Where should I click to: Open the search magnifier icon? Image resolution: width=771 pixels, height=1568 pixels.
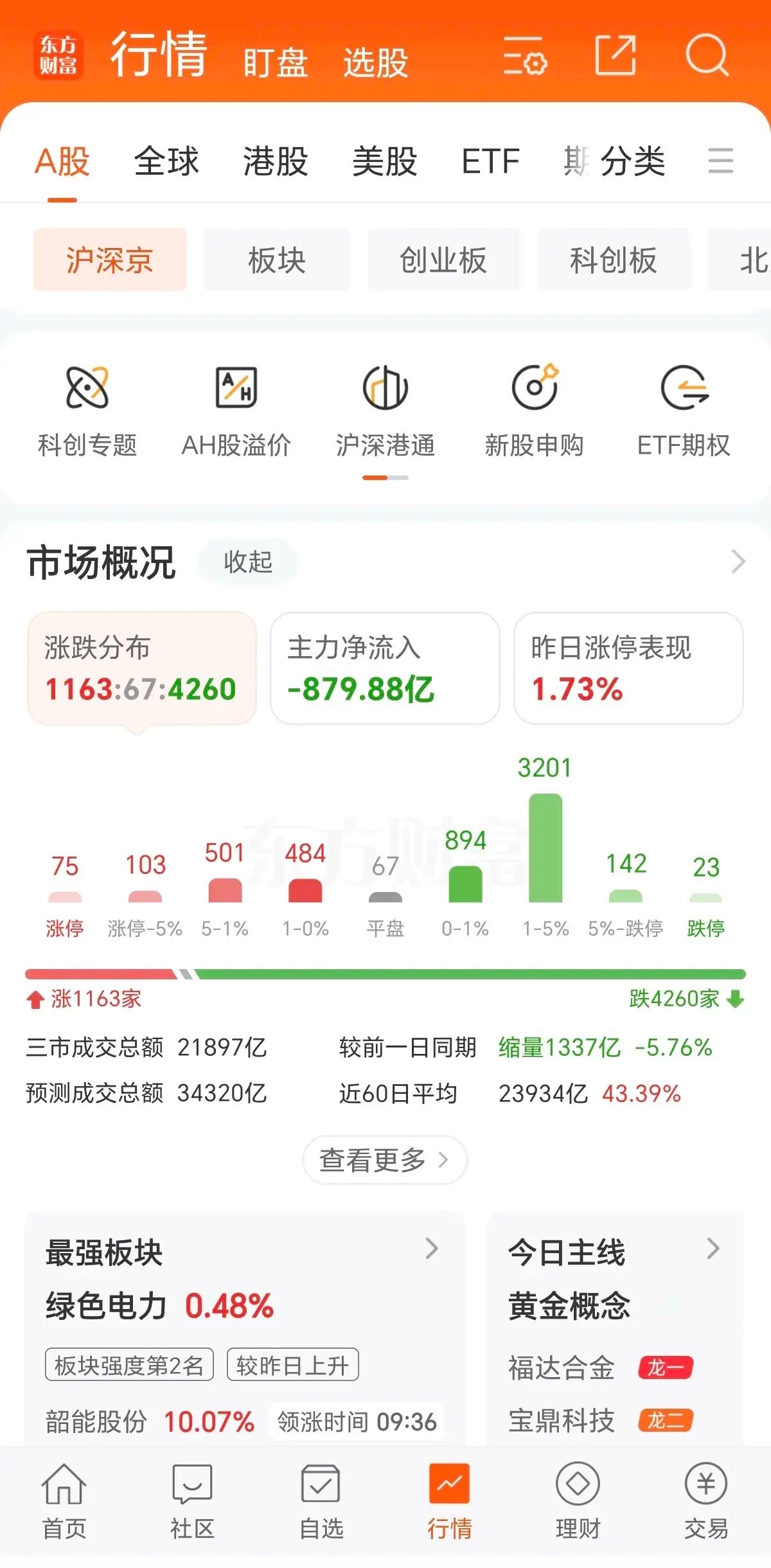[x=707, y=56]
